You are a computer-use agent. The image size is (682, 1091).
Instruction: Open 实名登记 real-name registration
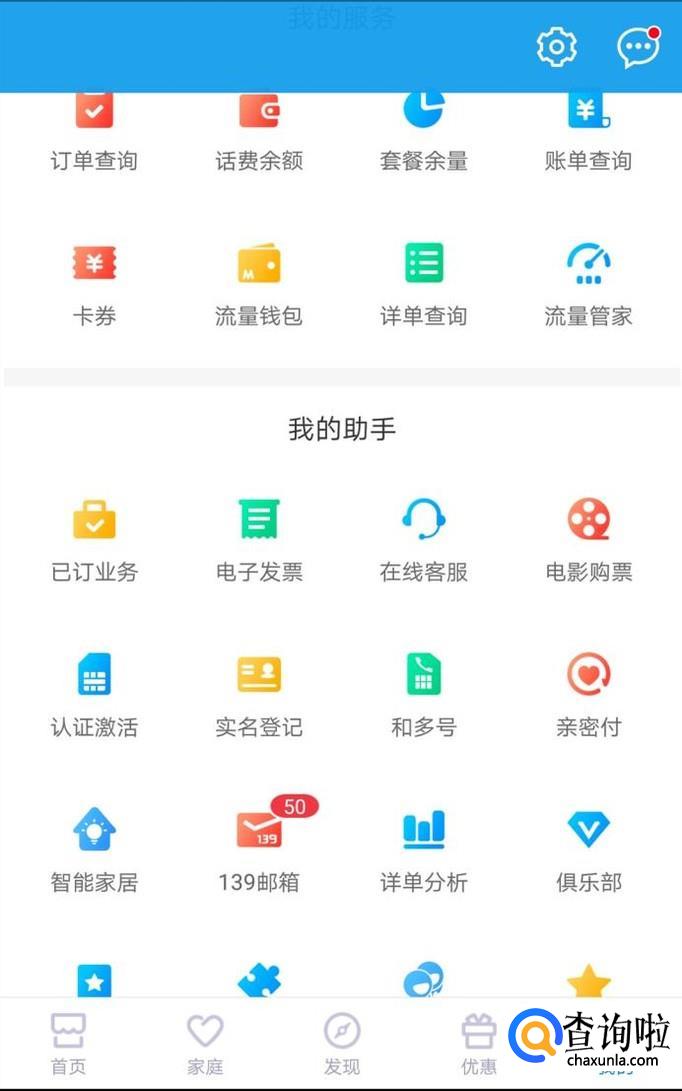pyautogui.click(x=259, y=695)
